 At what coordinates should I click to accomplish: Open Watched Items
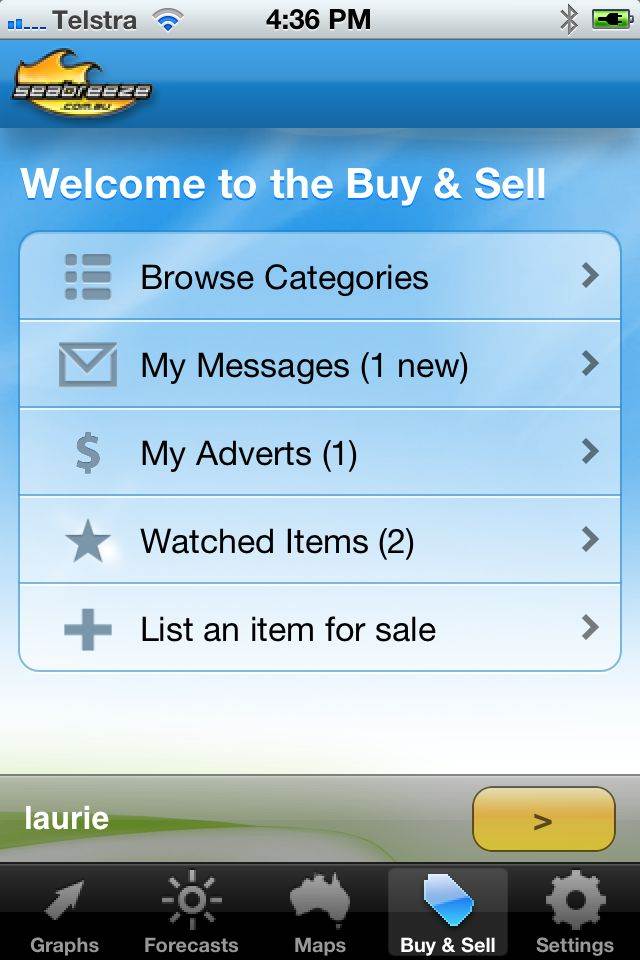320,541
